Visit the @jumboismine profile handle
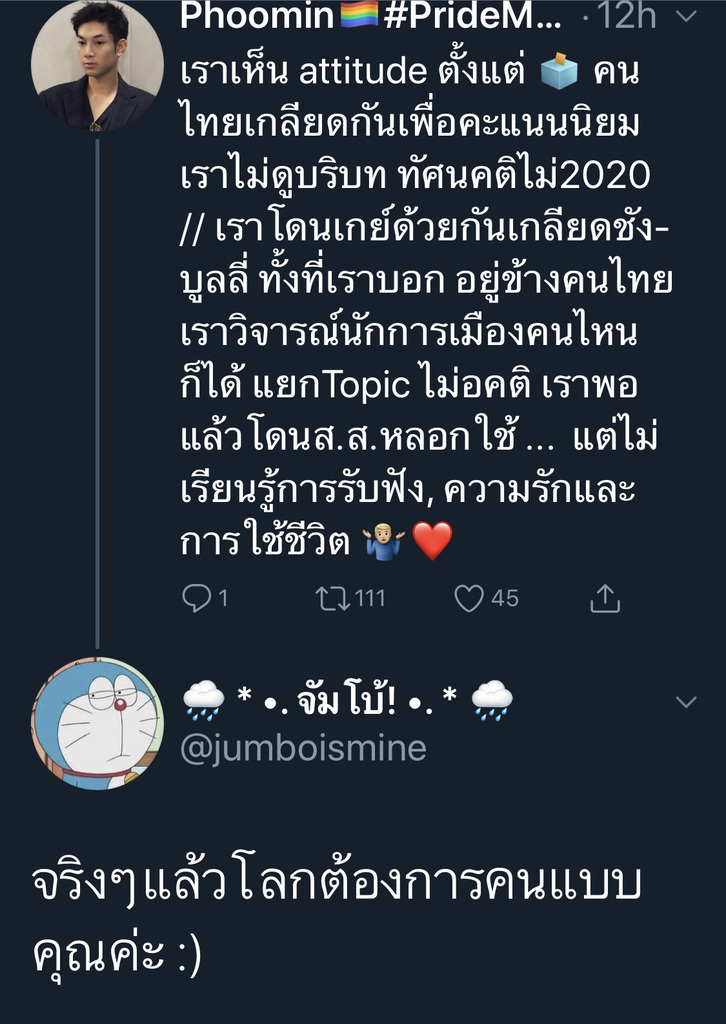This screenshot has height=1024, width=726. click(303, 748)
